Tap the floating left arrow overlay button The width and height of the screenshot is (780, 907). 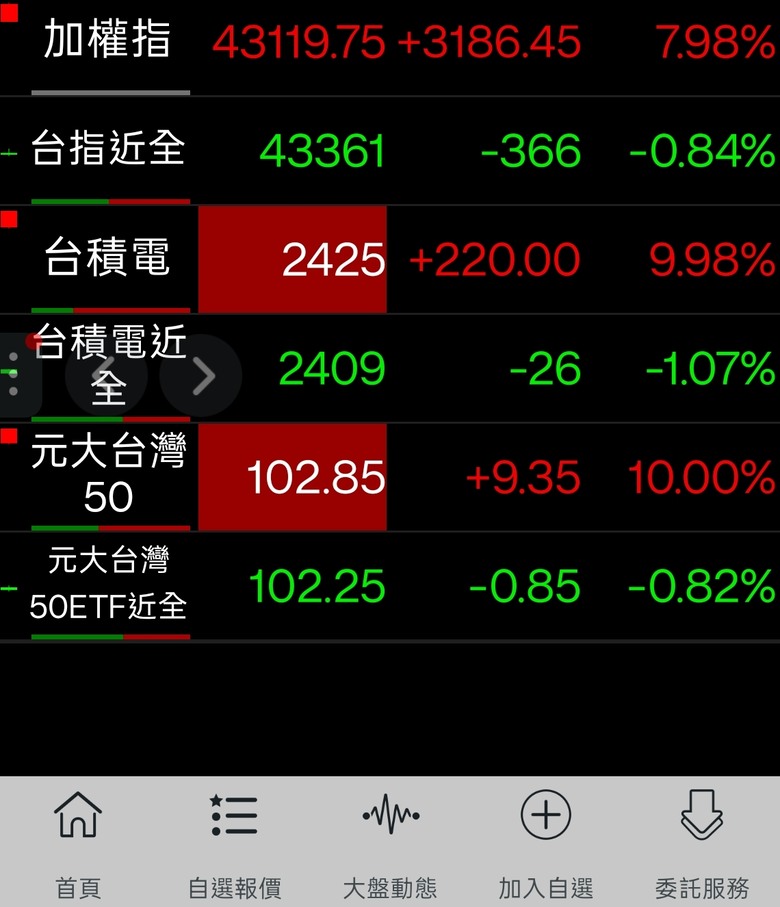[106, 375]
